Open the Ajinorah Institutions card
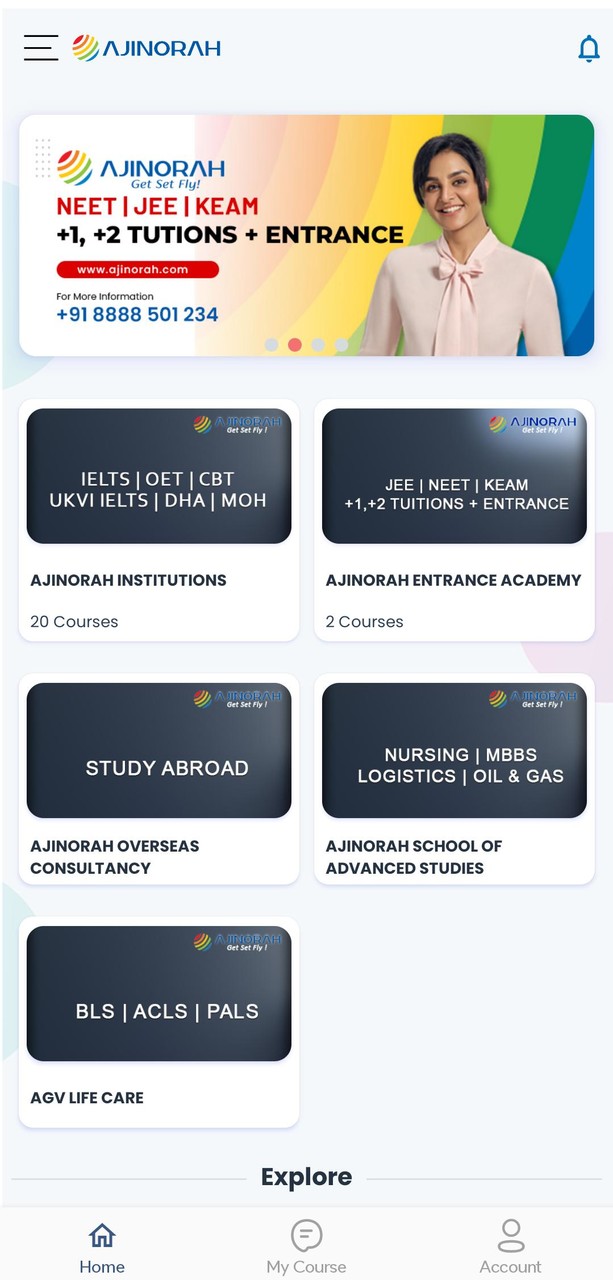 [159, 520]
